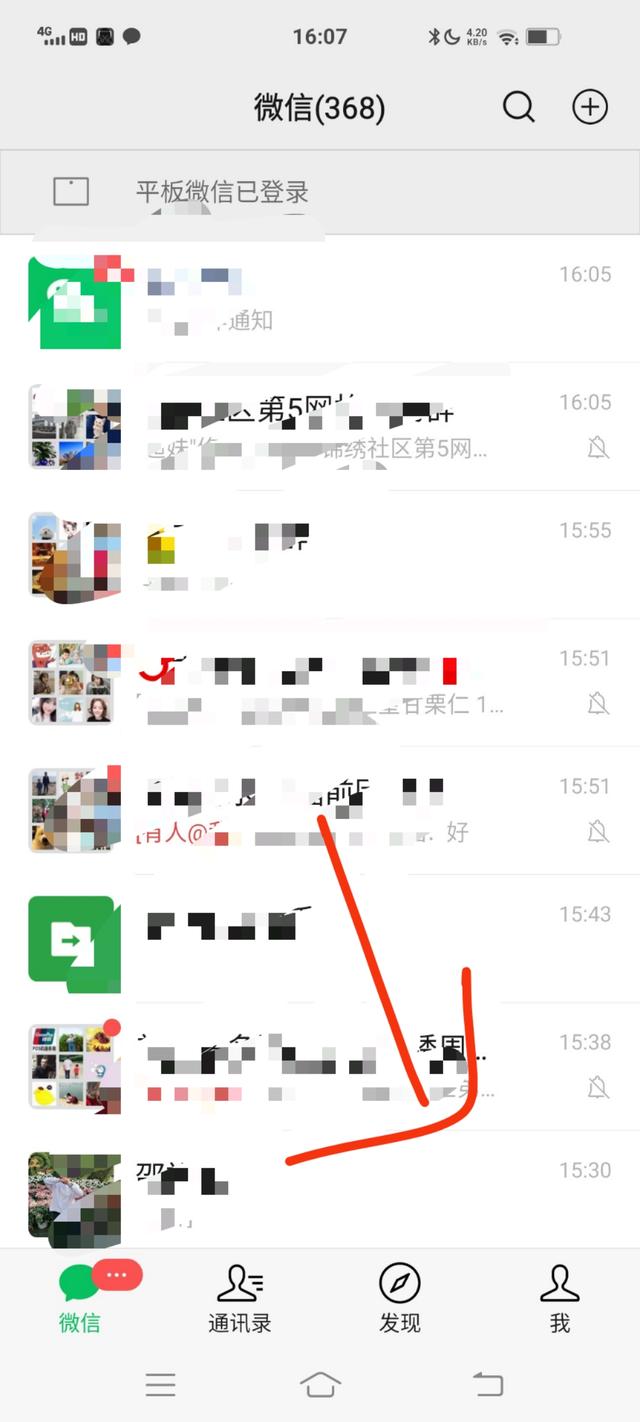The height and width of the screenshot is (1422, 640).
Task: Go to the system home screen
Action: click(x=320, y=1385)
